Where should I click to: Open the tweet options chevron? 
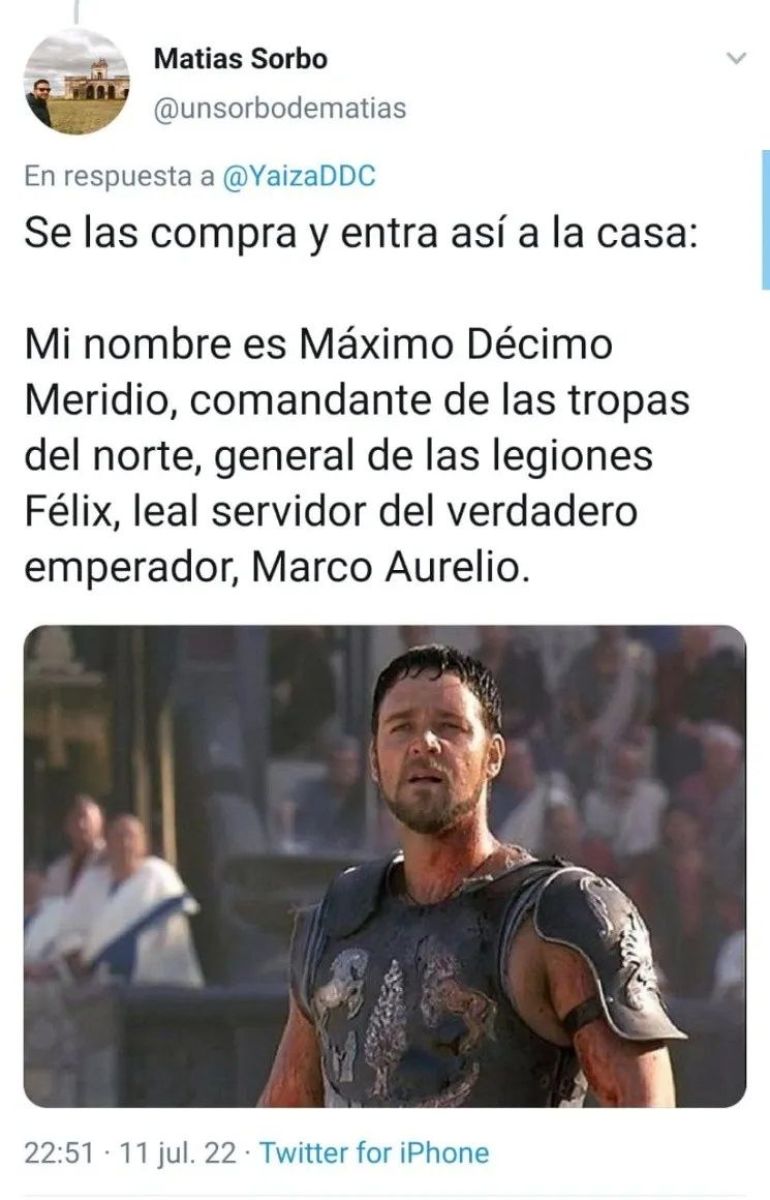pyautogui.click(x=736, y=59)
